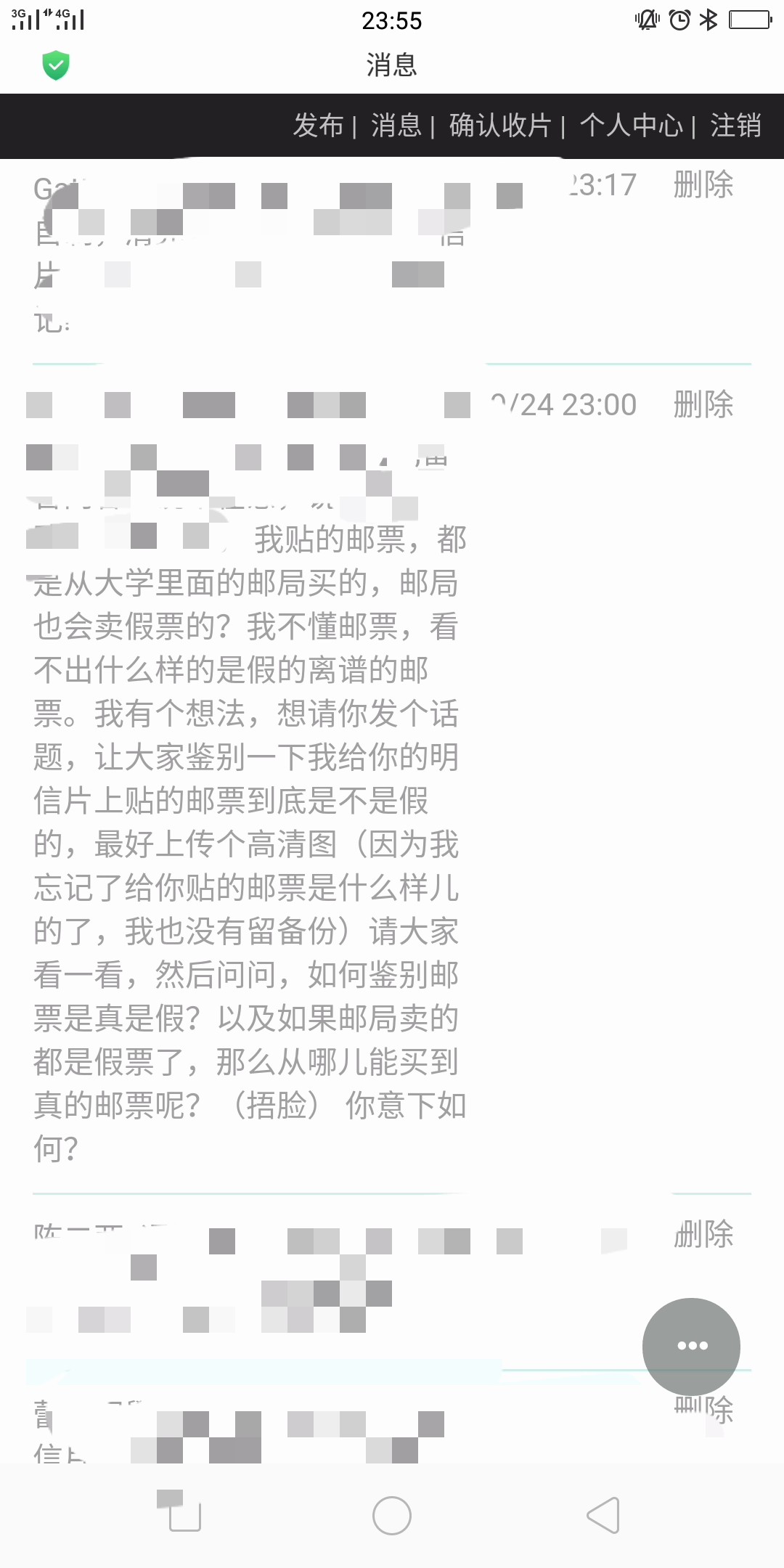Go to 消息 in the top bar

pos(396,126)
